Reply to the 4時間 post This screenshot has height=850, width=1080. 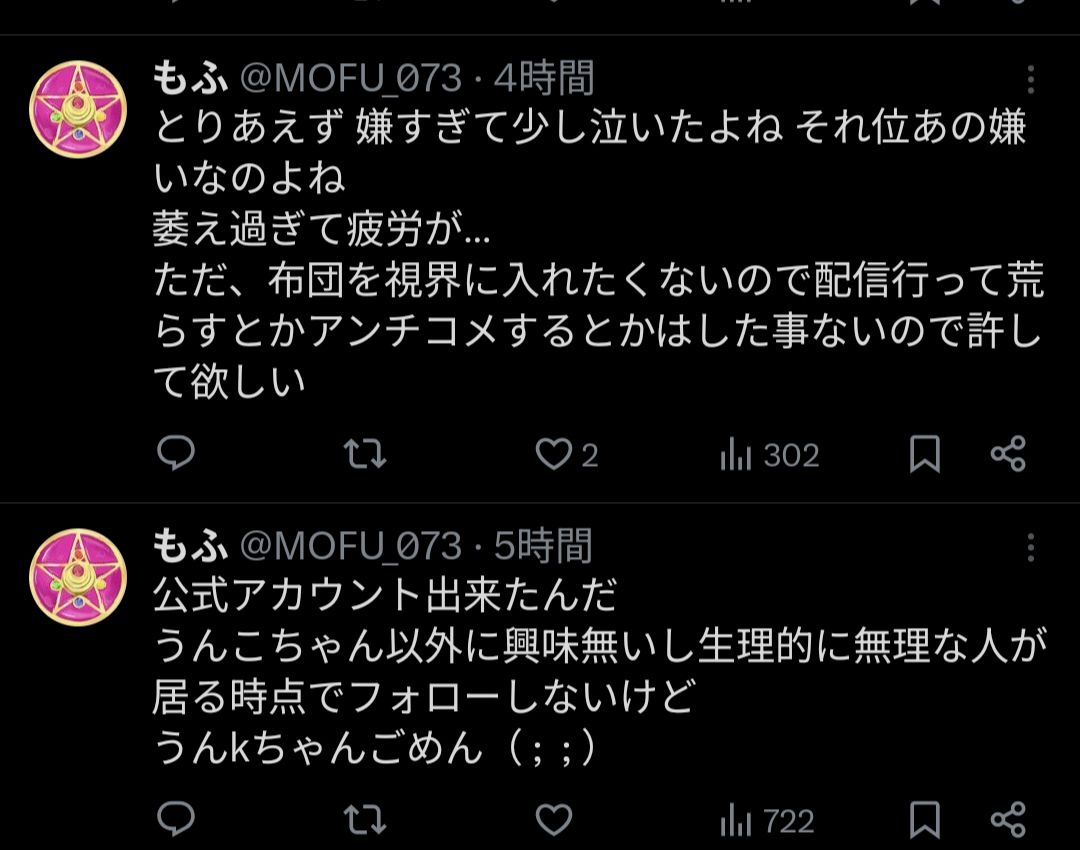[x=176, y=453]
